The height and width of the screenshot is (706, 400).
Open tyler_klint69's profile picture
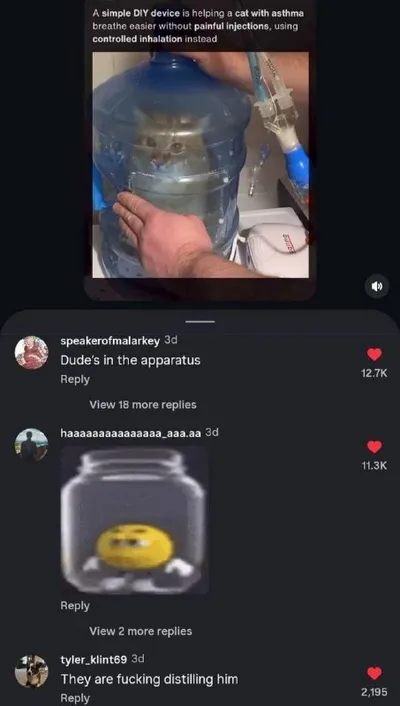click(x=32, y=671)
